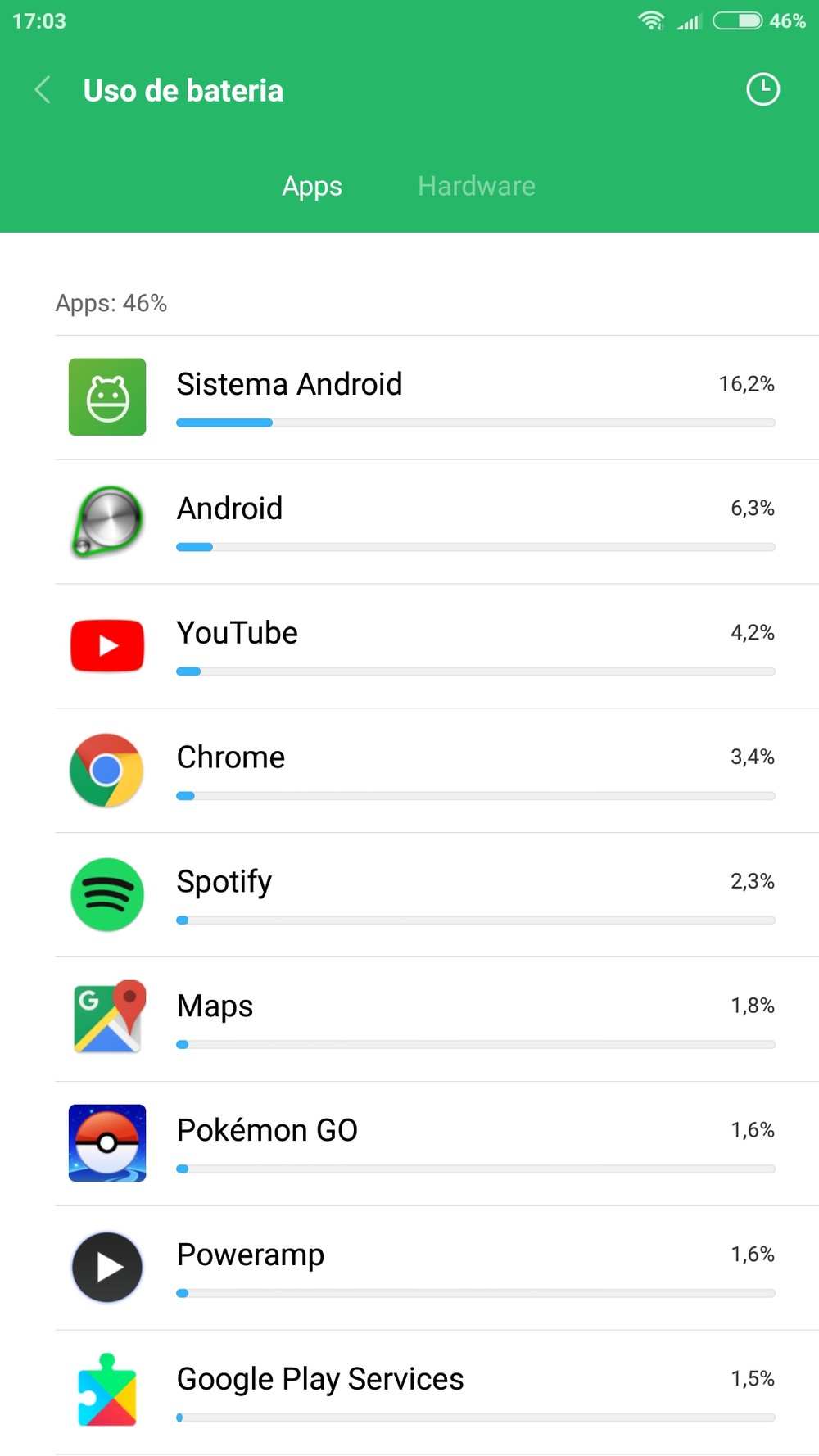The image size is (819, 1456).
Task: Tap the Pokémon GO entry
Action: coord(437,1145)
